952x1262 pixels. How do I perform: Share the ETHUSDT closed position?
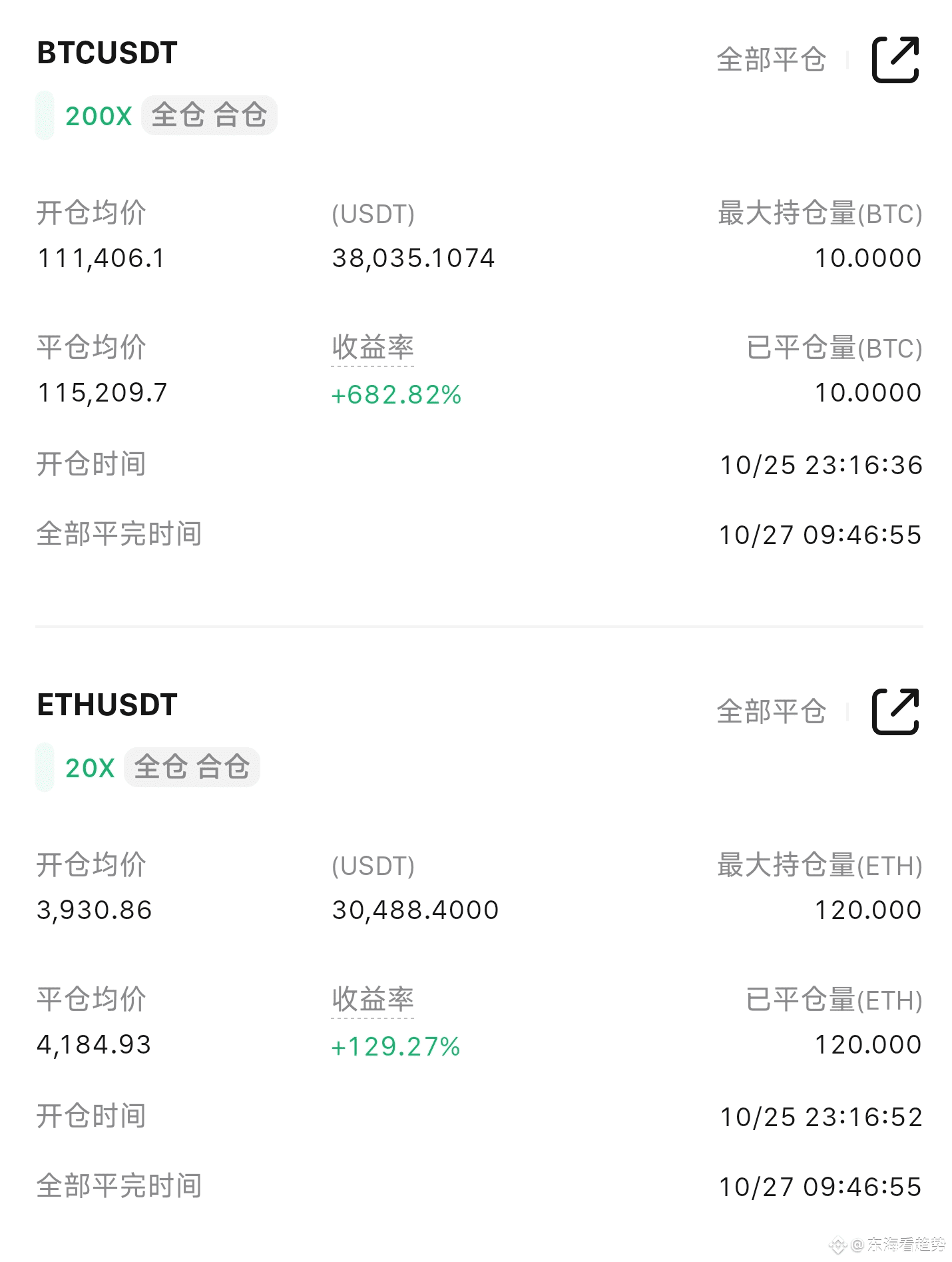point(895,711)
